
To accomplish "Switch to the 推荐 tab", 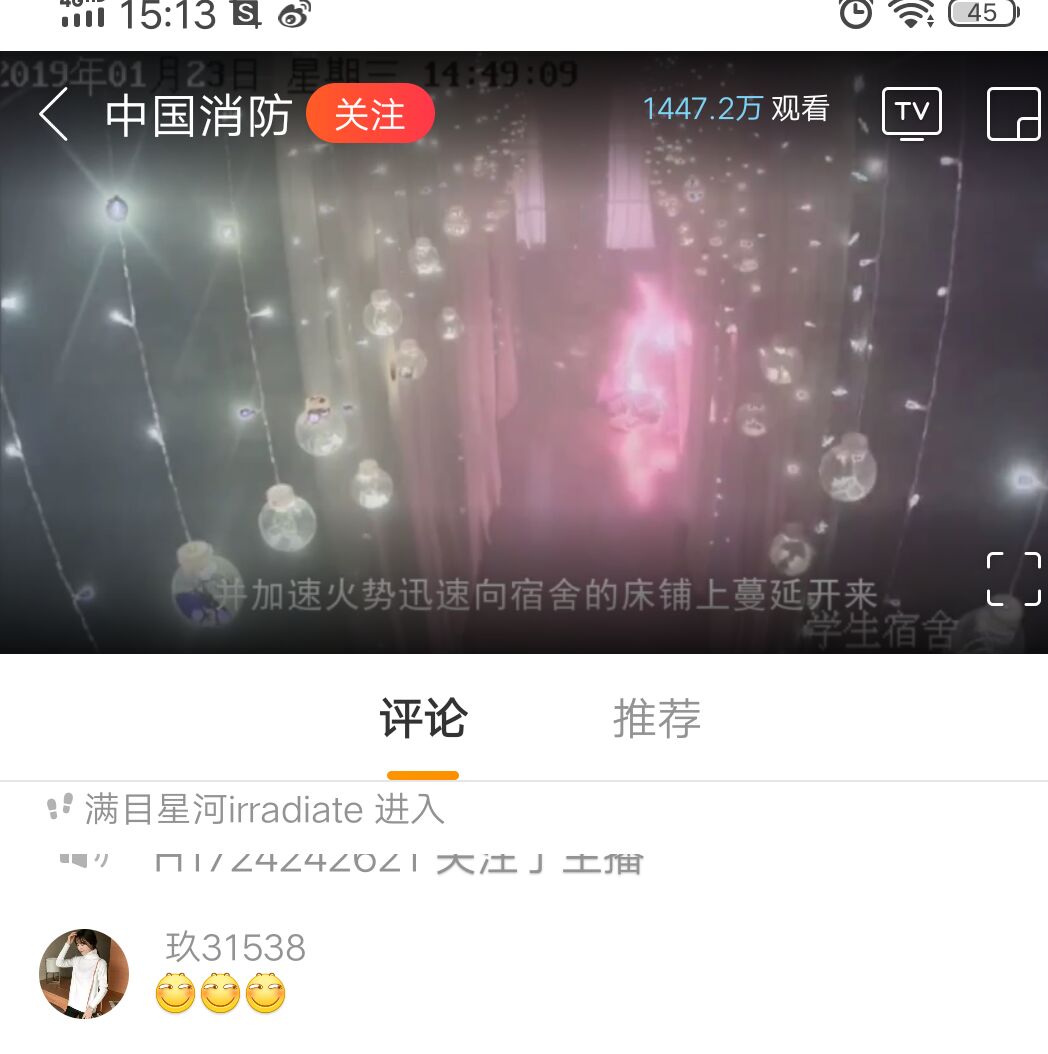I will [x=656, y=720].
